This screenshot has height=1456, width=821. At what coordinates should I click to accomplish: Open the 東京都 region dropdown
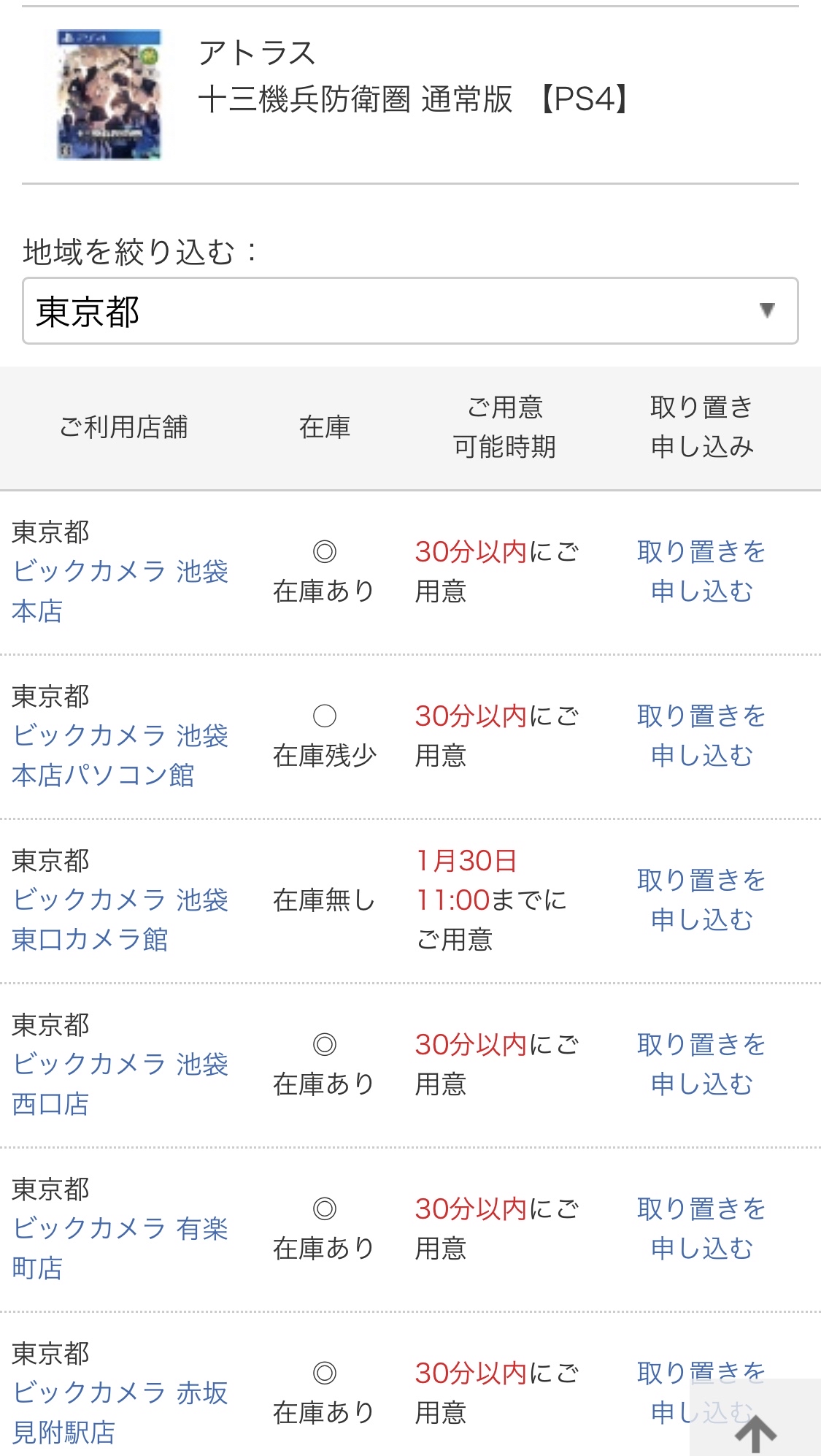(410, 310)
